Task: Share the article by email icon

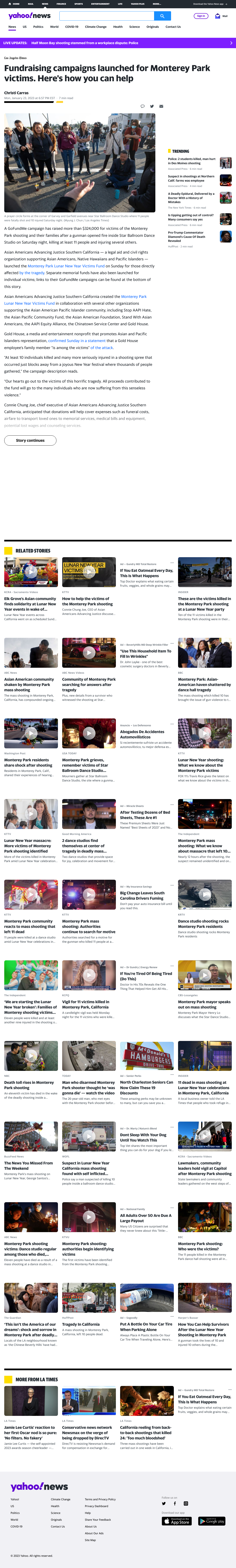Action: (x=161, y=106)
